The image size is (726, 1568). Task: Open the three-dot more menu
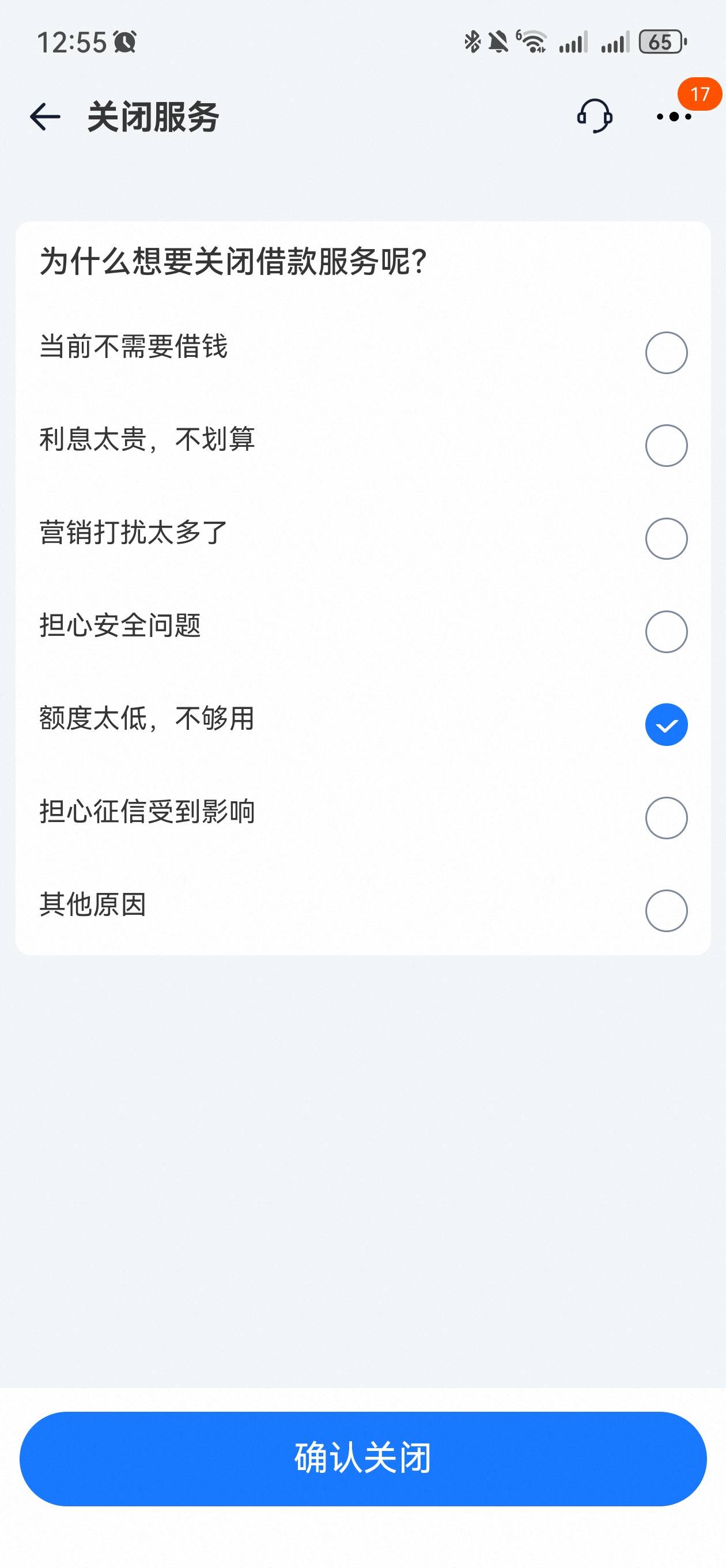click(x=674, y=116)
